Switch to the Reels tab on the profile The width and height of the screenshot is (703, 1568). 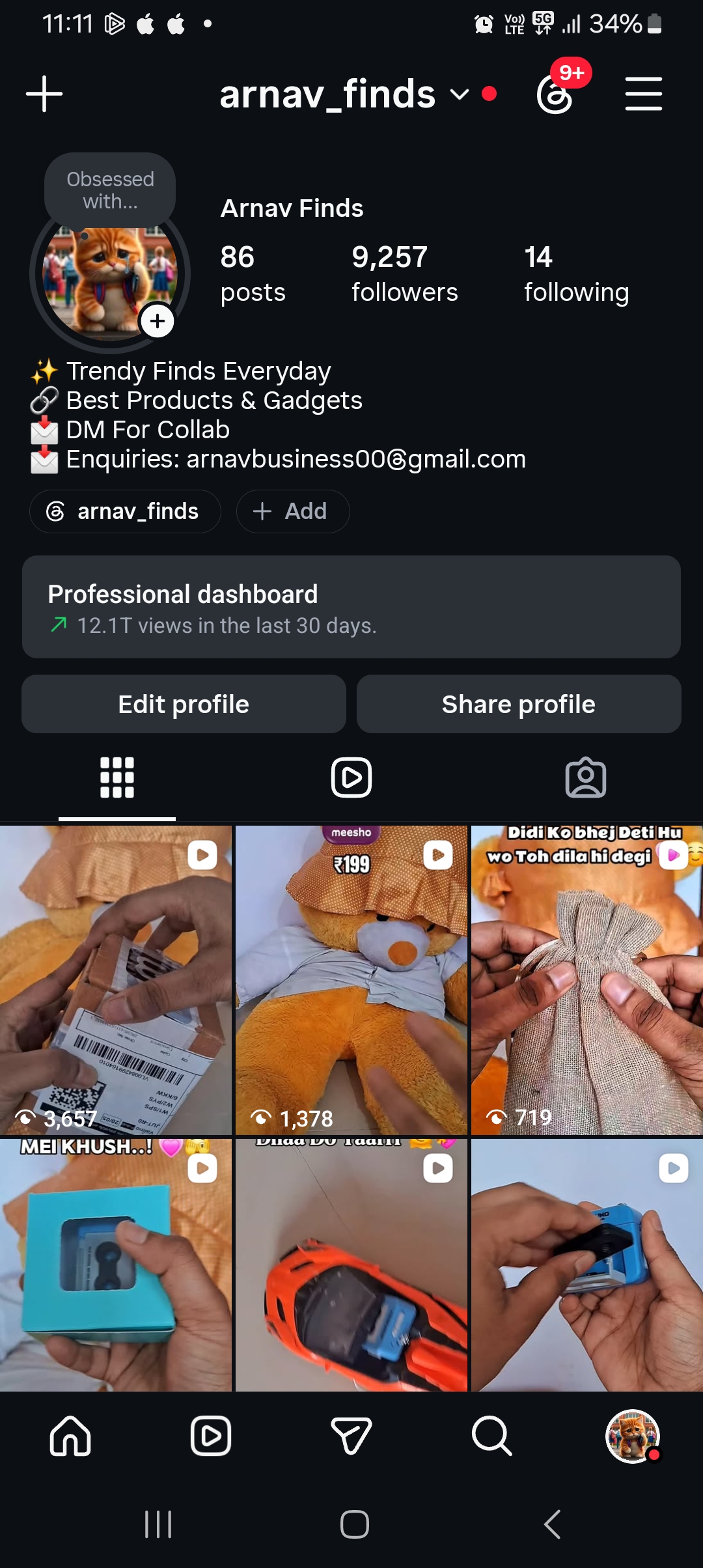click(x=351, y=777)
